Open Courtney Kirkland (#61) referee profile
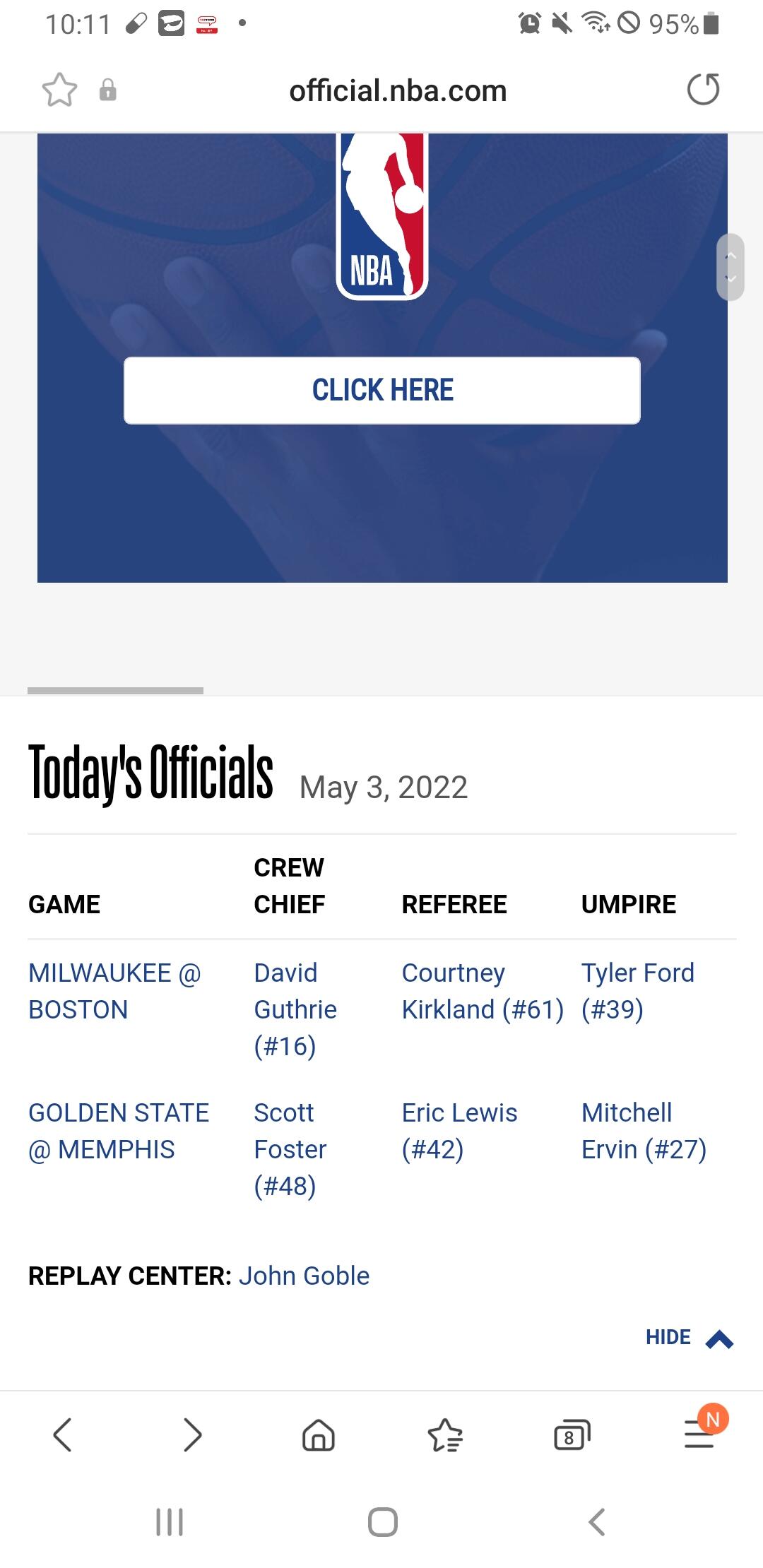This screenshot has width=763, height=1568. tap(482, 991)
